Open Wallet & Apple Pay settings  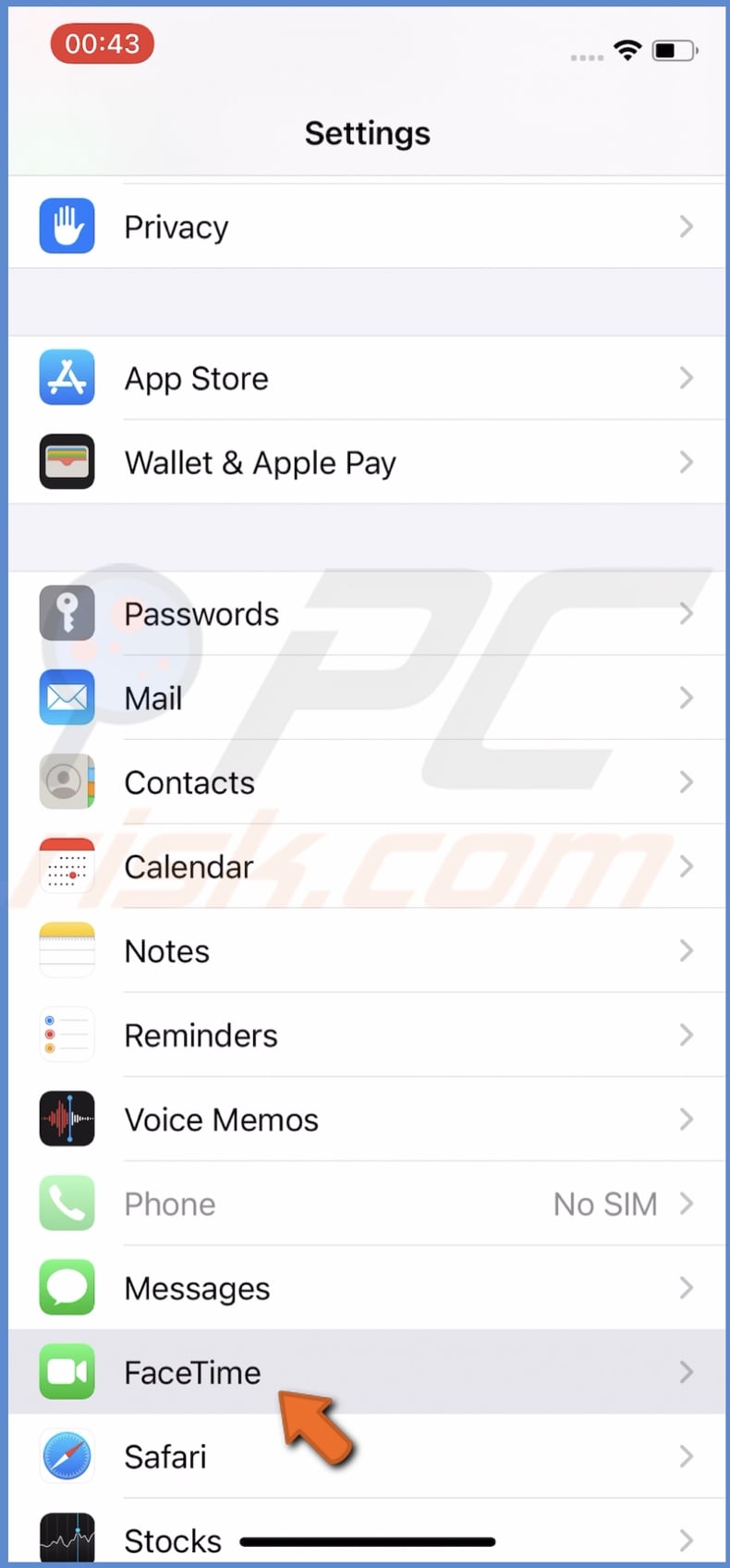(x=365, y=462)
